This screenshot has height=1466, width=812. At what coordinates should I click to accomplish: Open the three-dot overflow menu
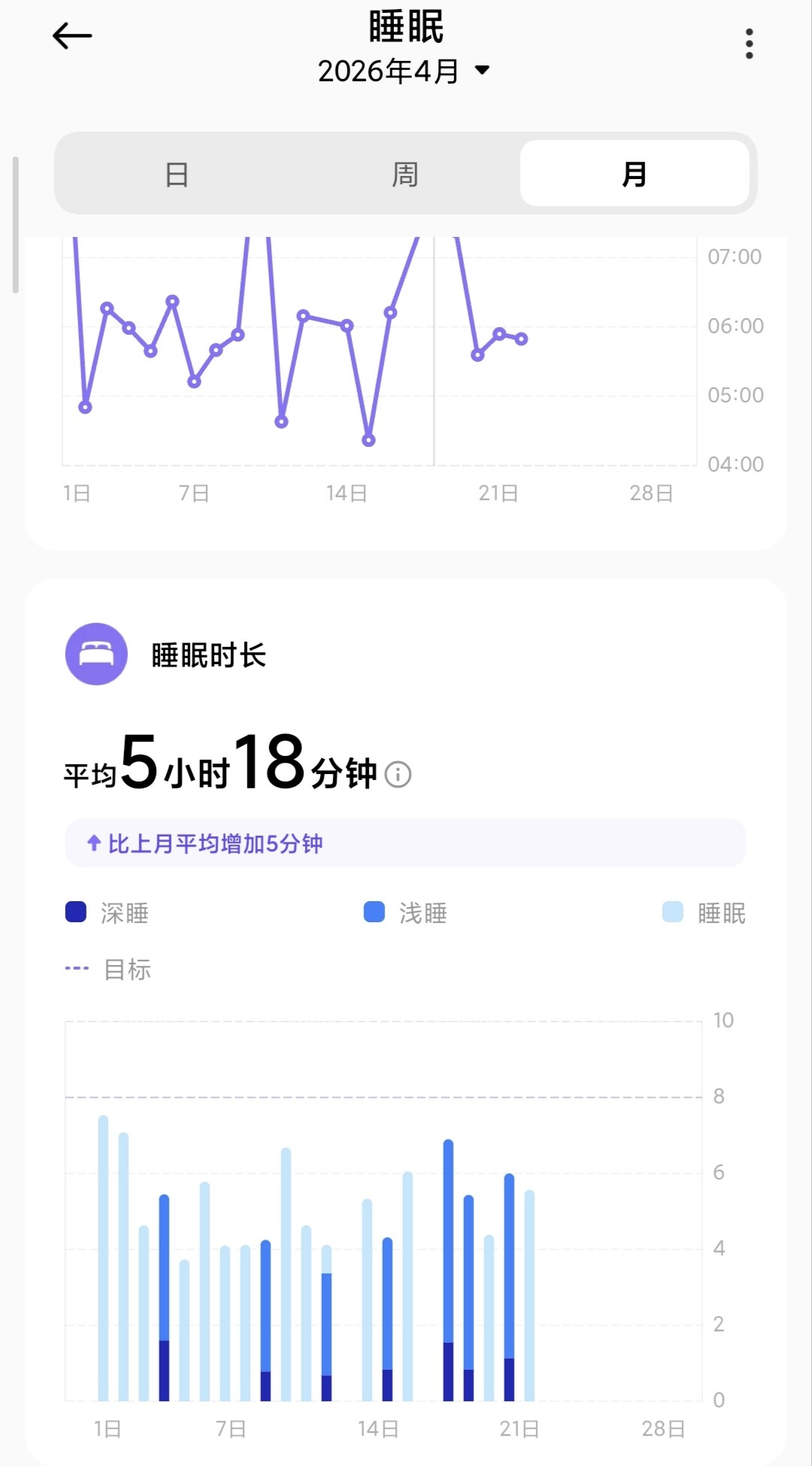coord(749,44)
